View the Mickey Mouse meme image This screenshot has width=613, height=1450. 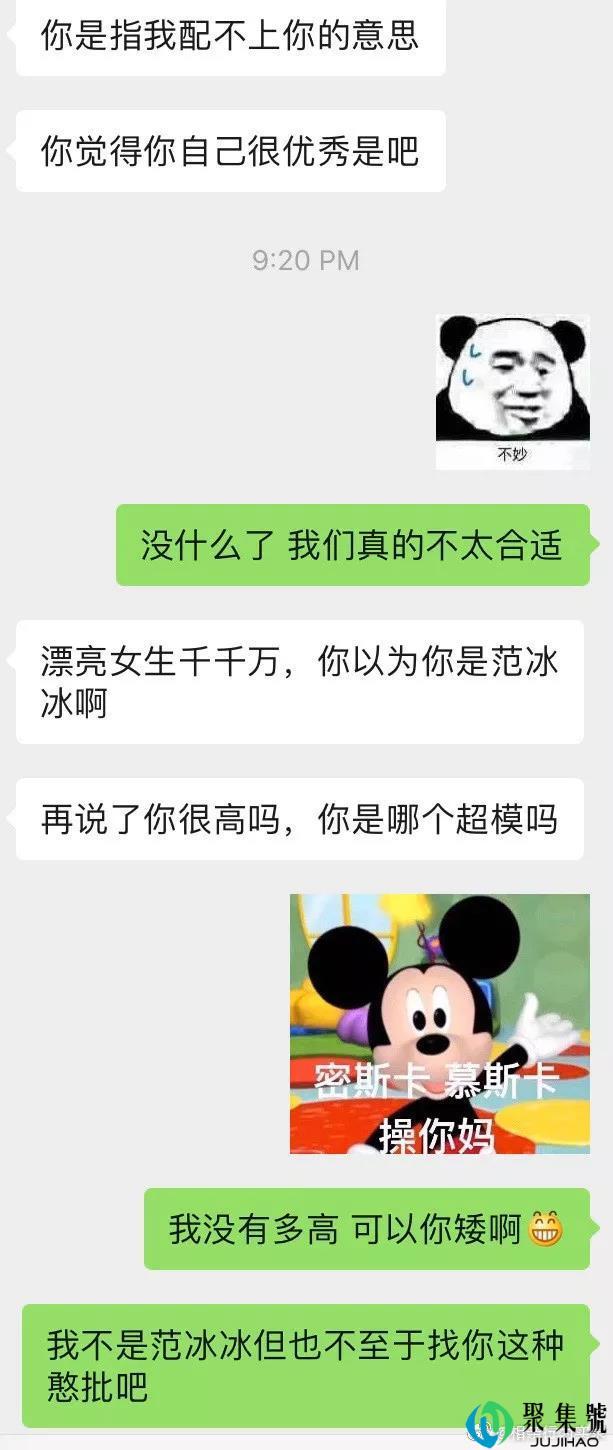click(439, 1023)
